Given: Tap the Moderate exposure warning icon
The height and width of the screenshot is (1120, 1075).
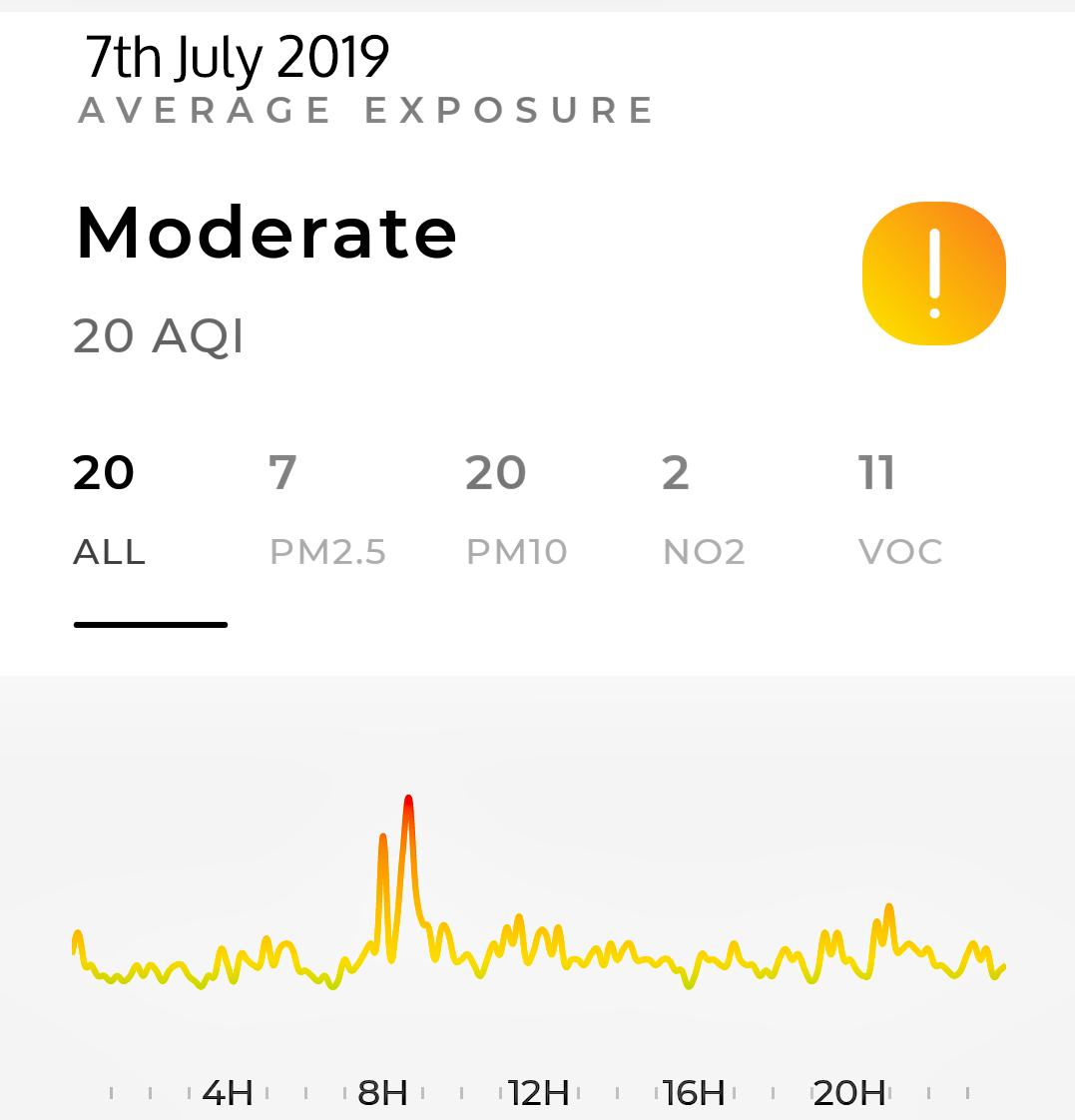Looking at the screenshot, I should point(933,274).
